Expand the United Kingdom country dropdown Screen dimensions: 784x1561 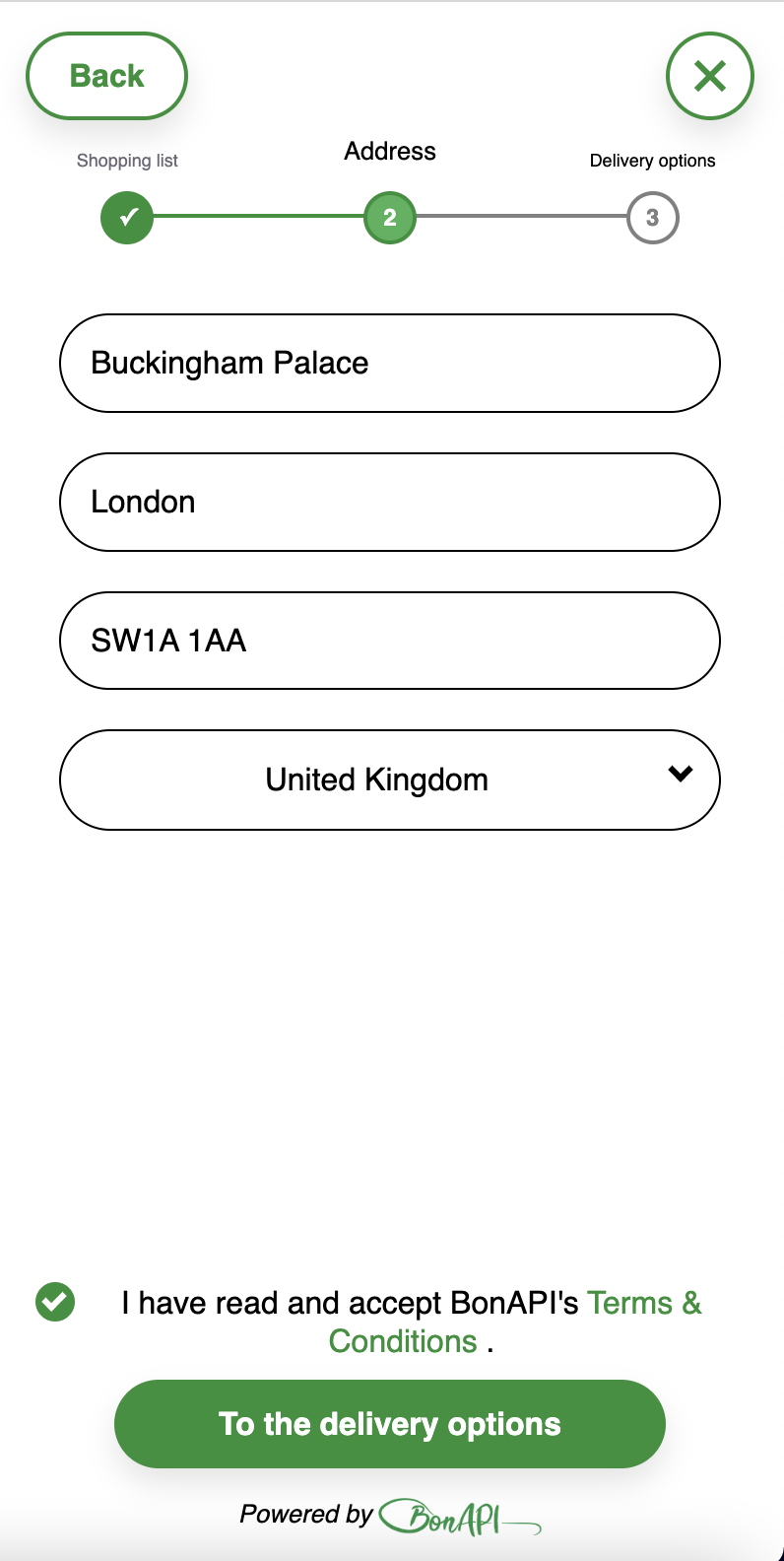[x=390, y=780]
